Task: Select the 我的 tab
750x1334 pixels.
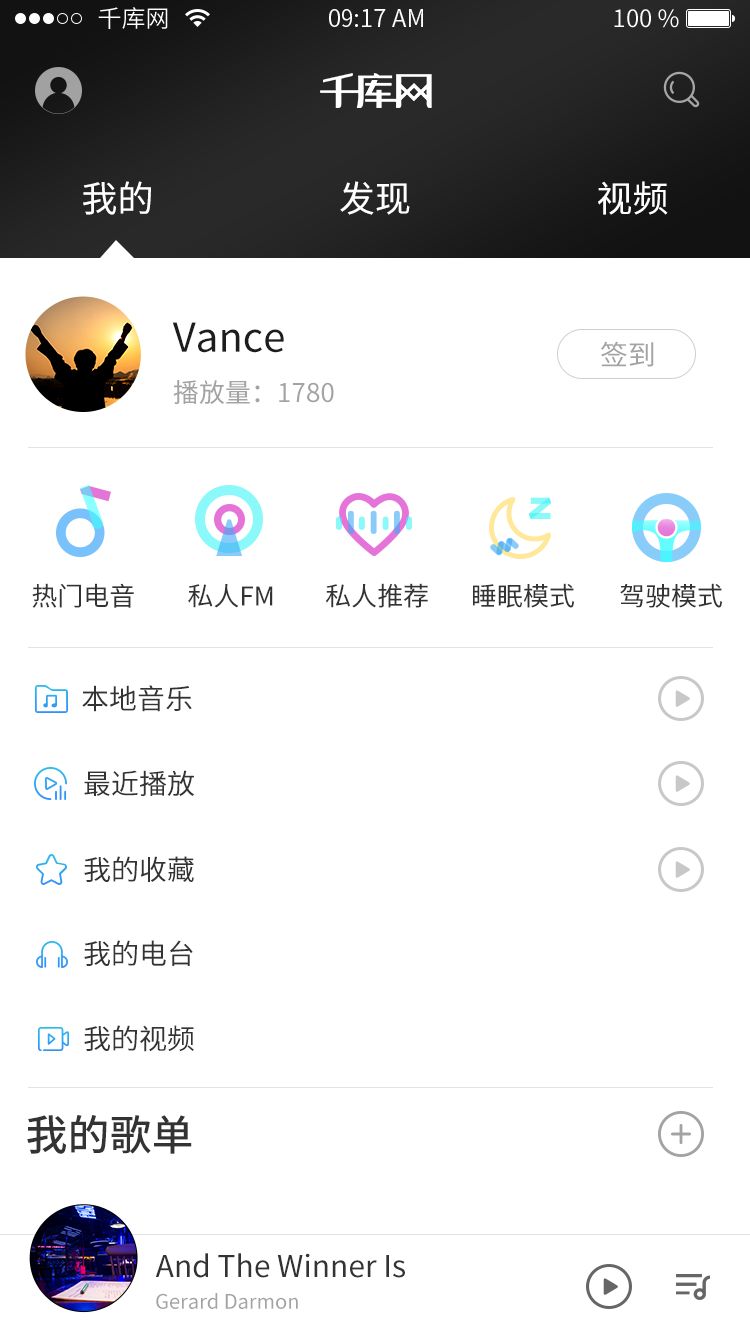Action: (117, 199)
